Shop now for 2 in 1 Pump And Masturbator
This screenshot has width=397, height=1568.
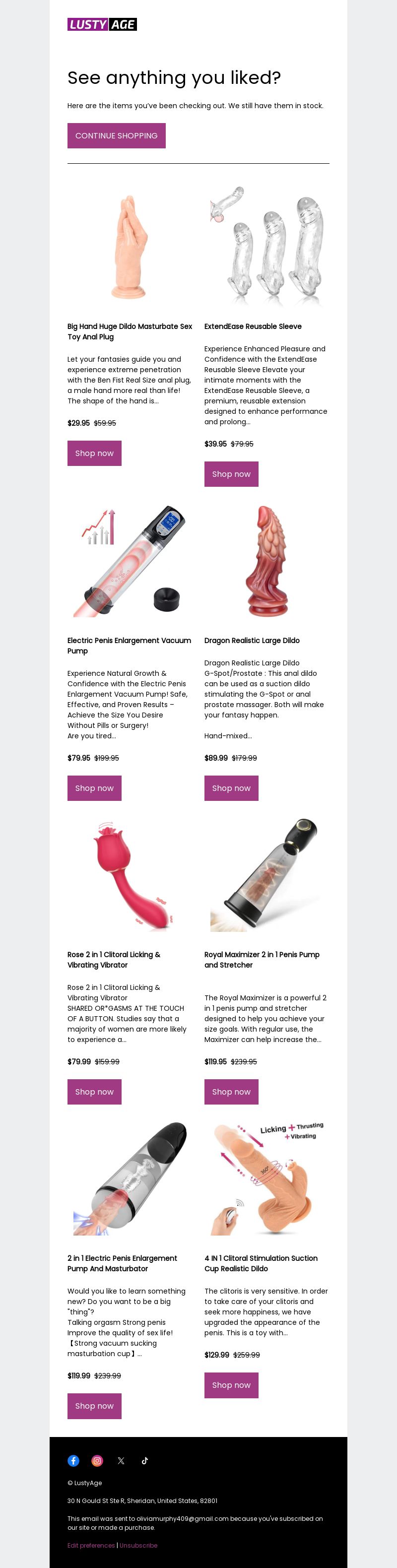click(94, 1405)
